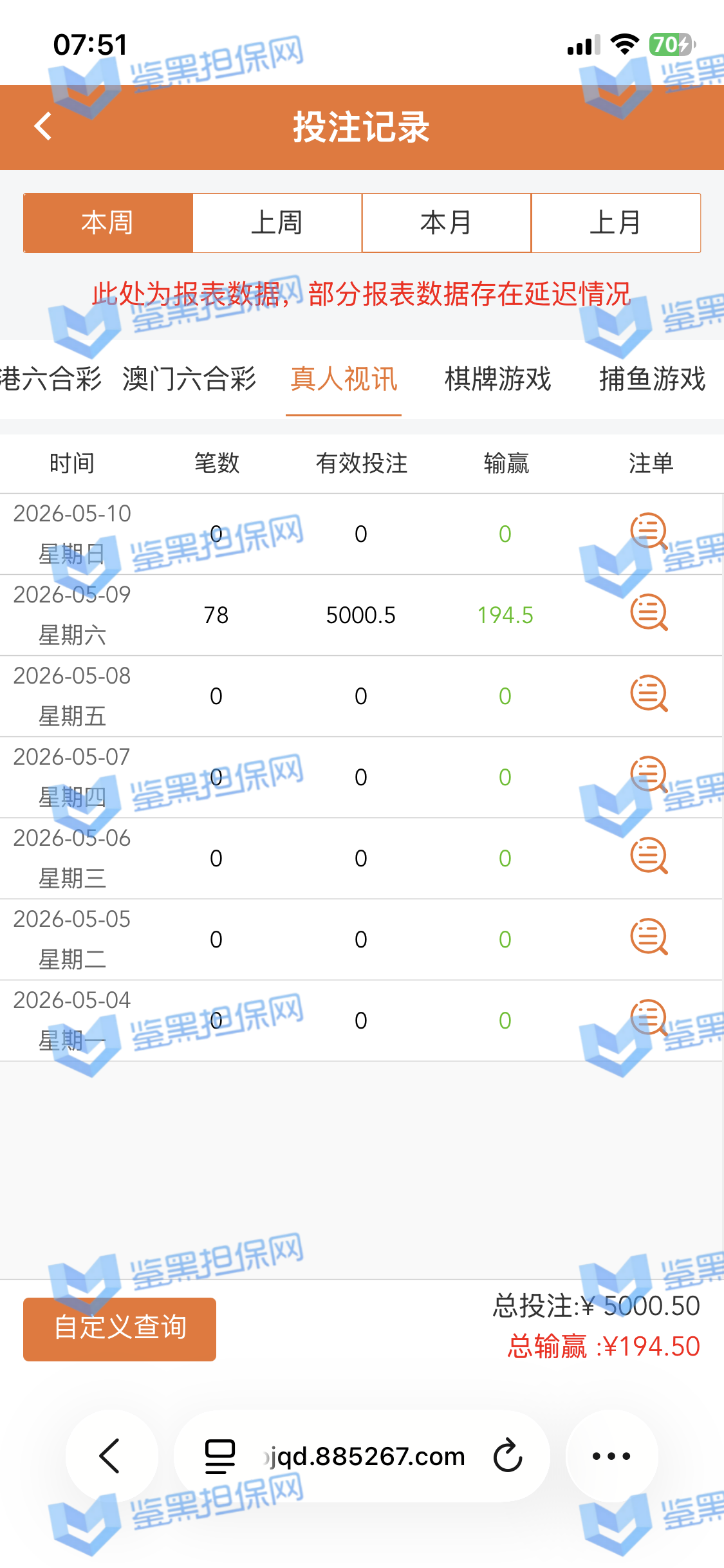View bet slip details for 2026-05-06

[x=649, y=856]
